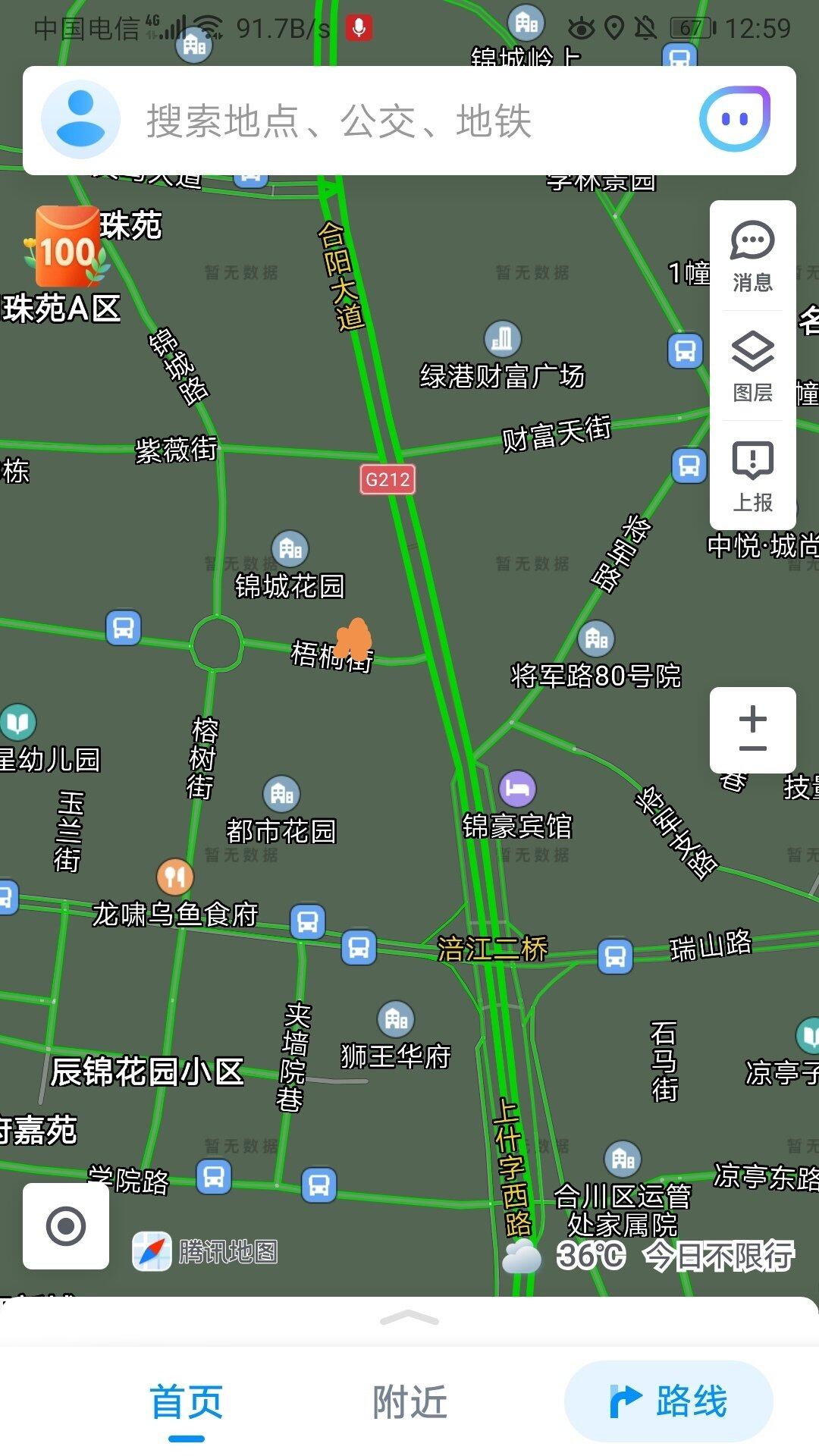Select 龙啸乌鱼食府 restaurant marker

(x=175, y=877)
